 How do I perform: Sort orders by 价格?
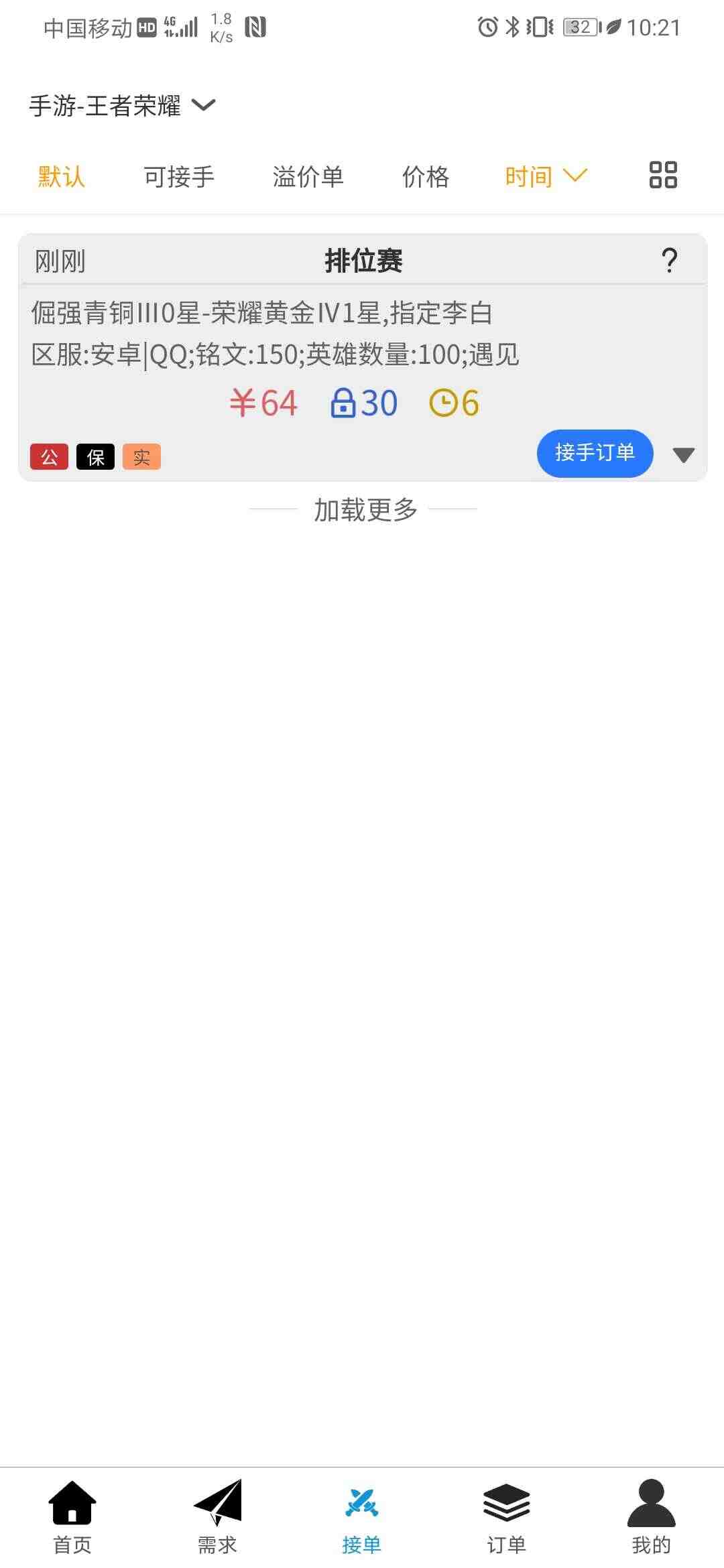point(425,177)
